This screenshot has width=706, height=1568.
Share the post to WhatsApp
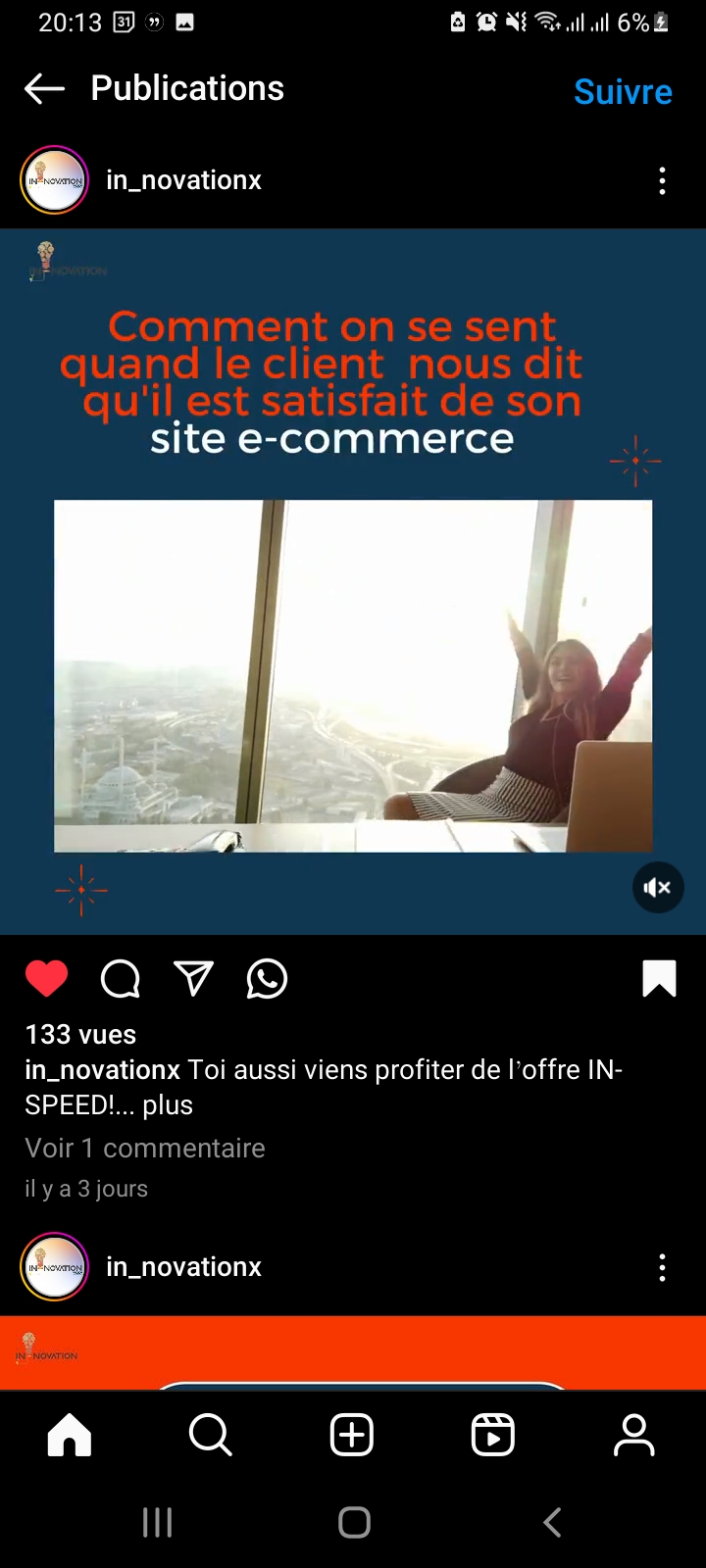point(267,979)
